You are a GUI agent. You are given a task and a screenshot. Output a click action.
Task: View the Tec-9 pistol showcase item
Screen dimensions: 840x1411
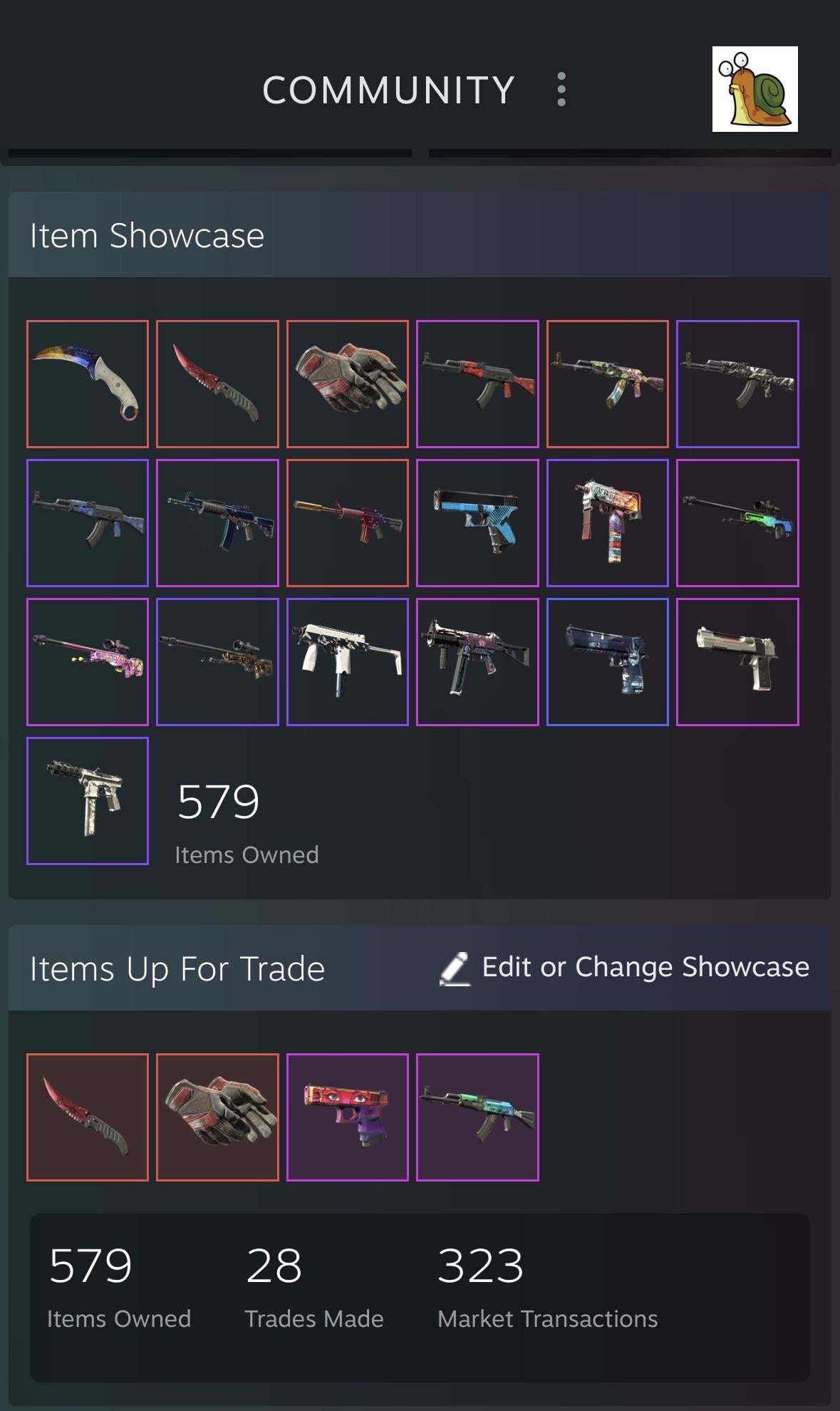coord(88,801)
